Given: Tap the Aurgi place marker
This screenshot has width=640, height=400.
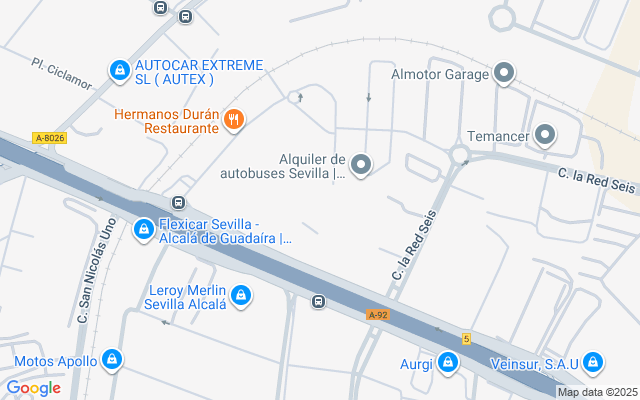Looking at the screenshot, I should coord(448,363).
